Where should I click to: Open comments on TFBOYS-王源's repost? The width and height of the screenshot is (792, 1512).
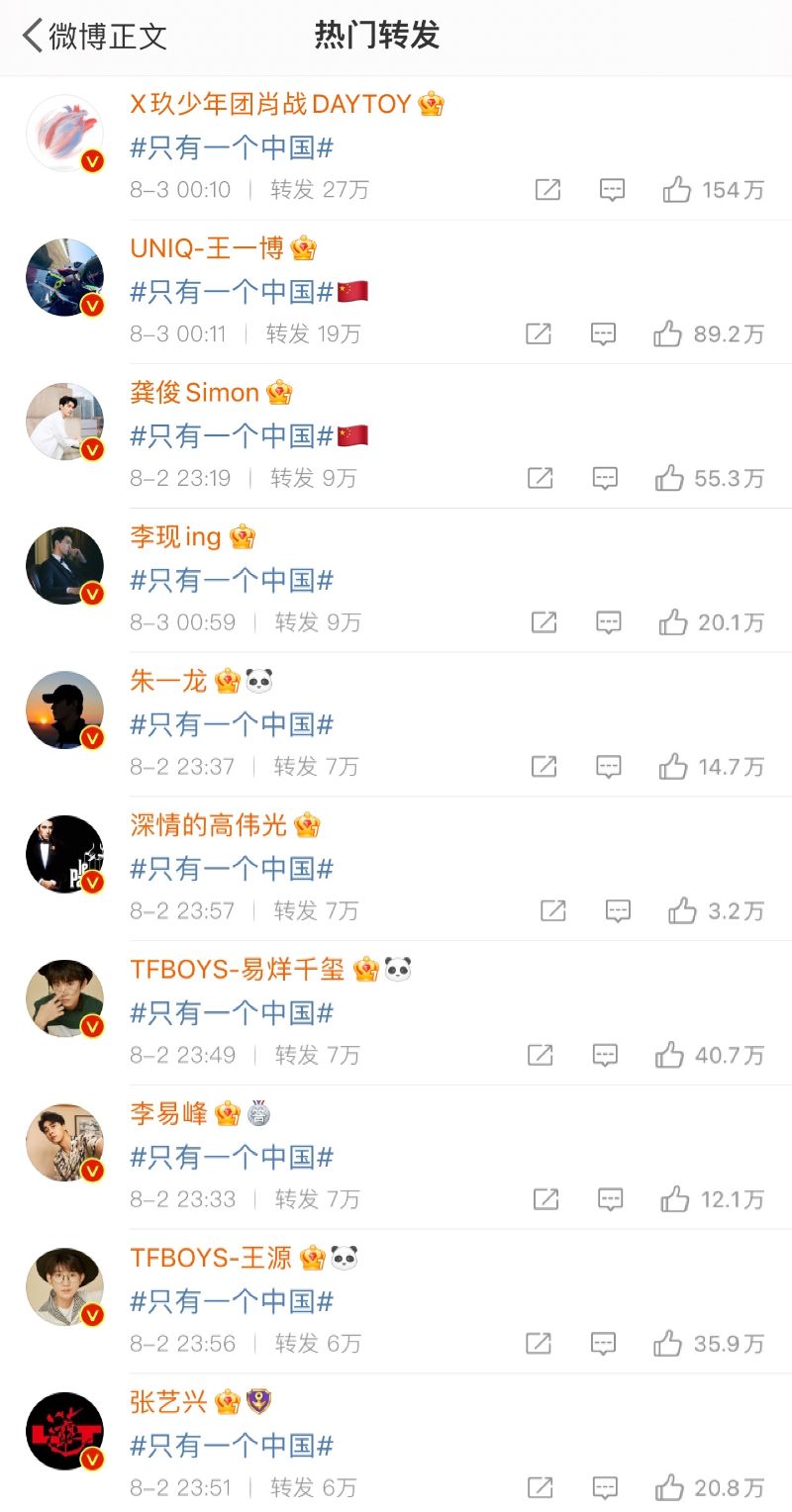click(x=603, y=1344)
